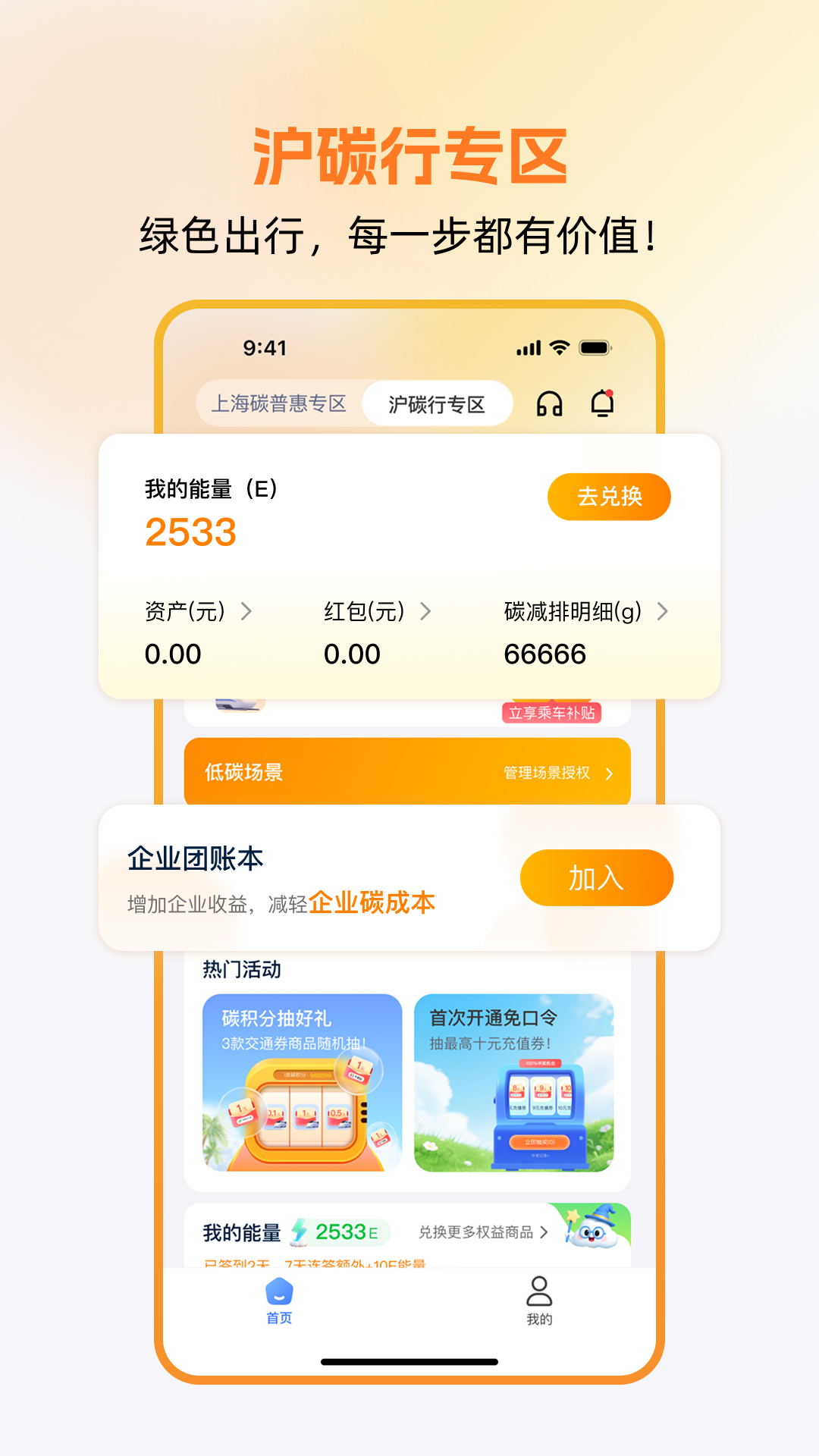Image resolution: width=819 pixels, height=1456 pixels.
Task: Open the headset customer service icon
Action: [x=551, y=404]
